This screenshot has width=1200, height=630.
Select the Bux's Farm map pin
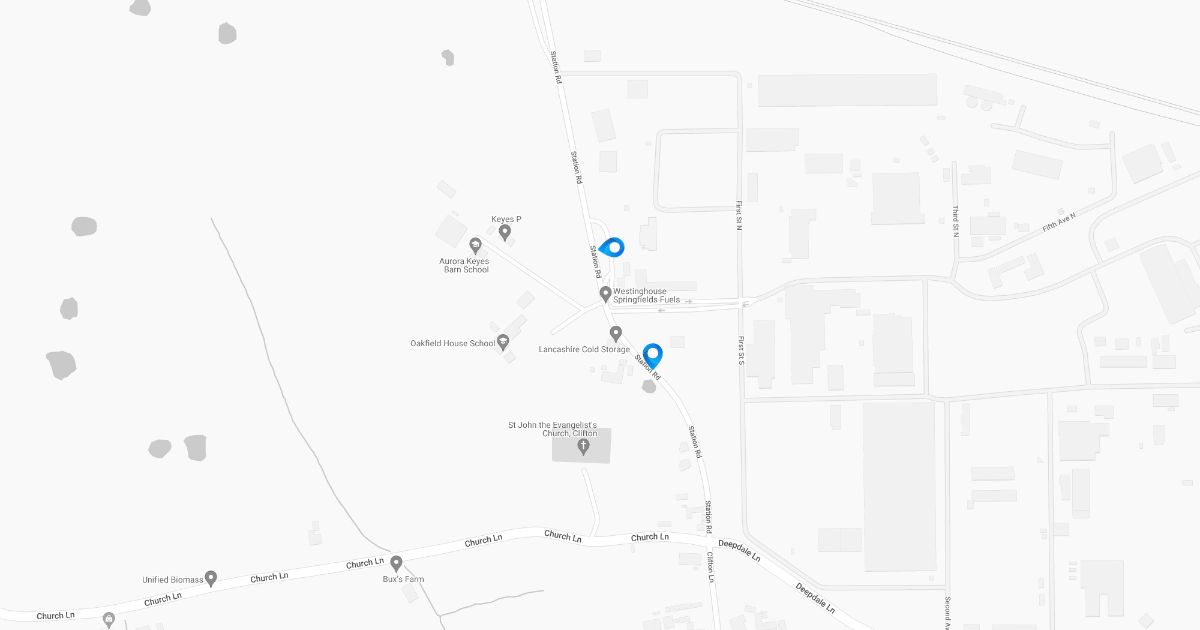pyautogui.click(x=396, y=563)
